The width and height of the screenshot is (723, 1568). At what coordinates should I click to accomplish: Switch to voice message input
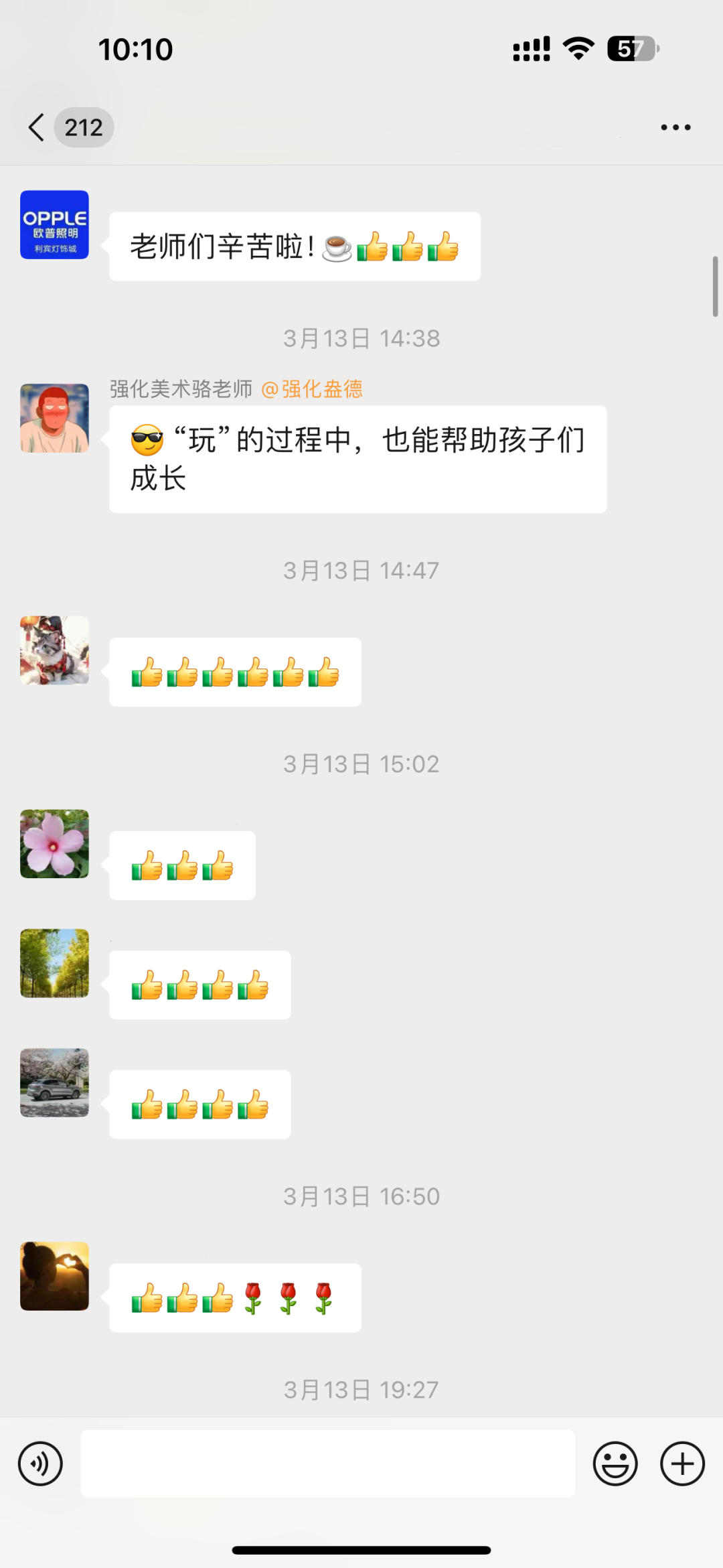tap(40, 1464)
